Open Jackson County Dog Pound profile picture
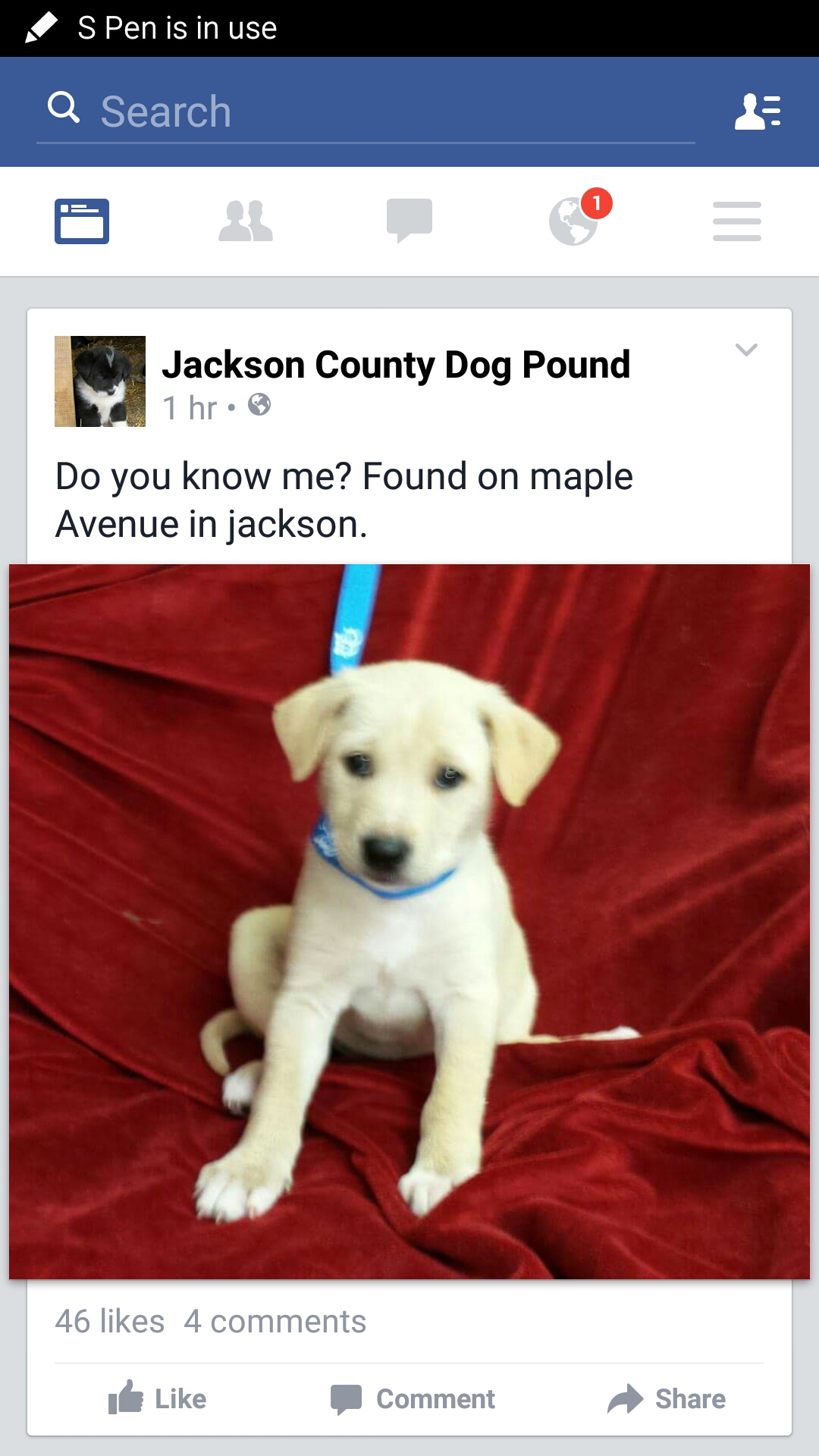The image size is (819, 1456). pyautogui.click(x=100, y=381)
